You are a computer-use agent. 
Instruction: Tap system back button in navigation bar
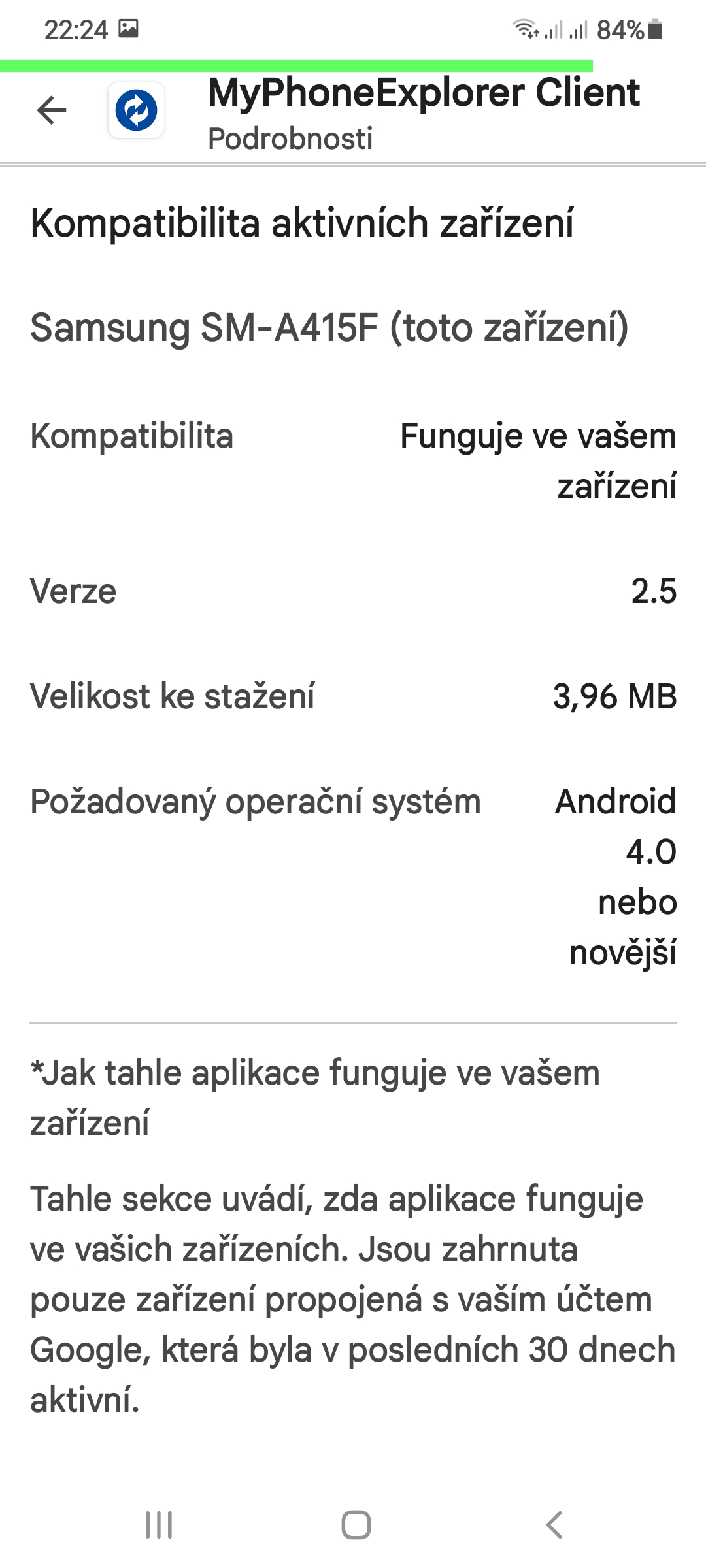pos(554,1525)
